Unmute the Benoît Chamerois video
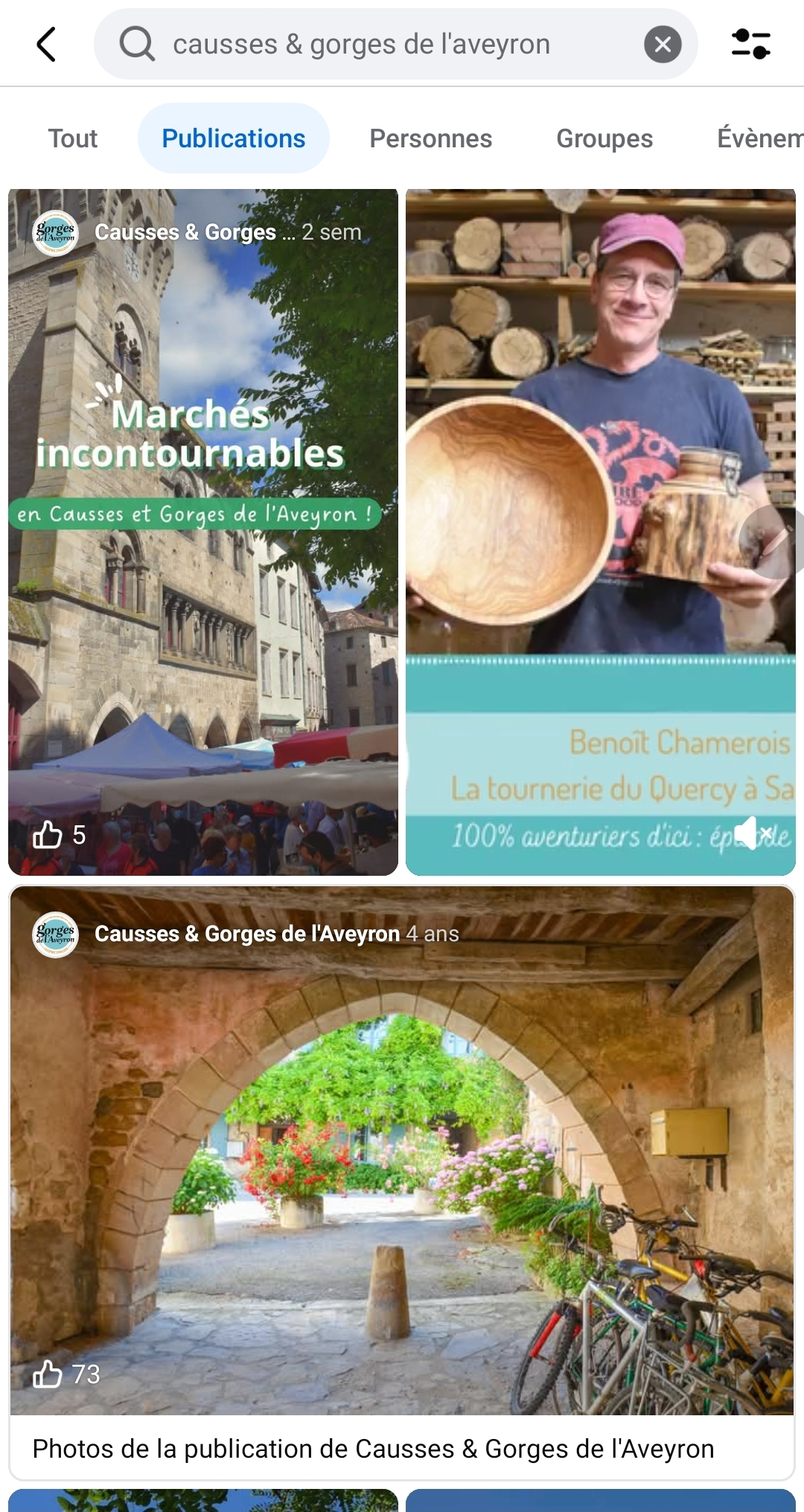The image size is (804, 1512). pos(753,833)
